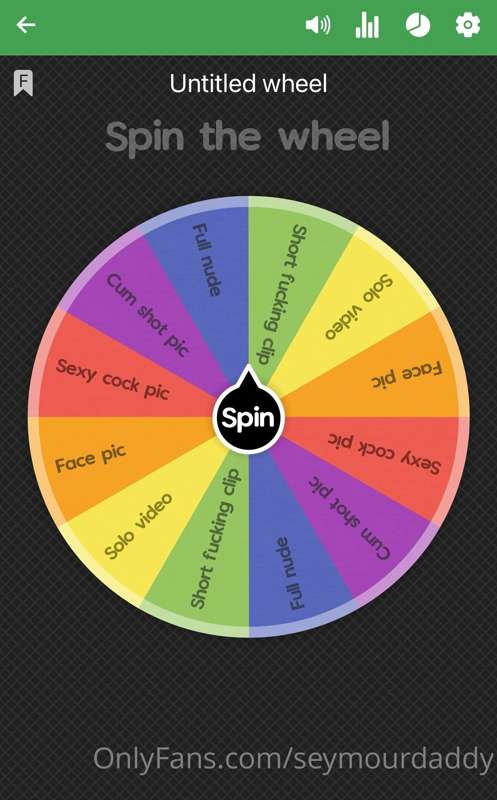Open the bar chart statistics icon
This screenshot has height=800, width=497.
[x=367, y=25]
